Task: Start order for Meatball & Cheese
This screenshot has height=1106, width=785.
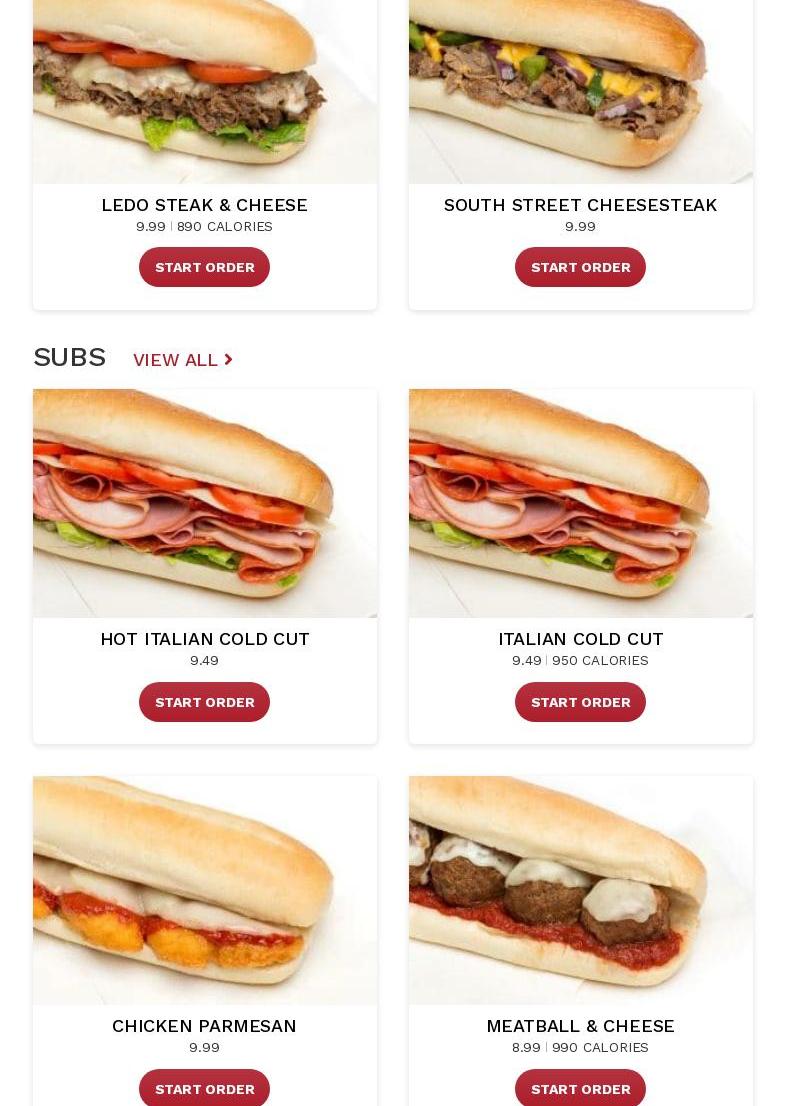Action: pyautogui.click(x=580, y=1088)
